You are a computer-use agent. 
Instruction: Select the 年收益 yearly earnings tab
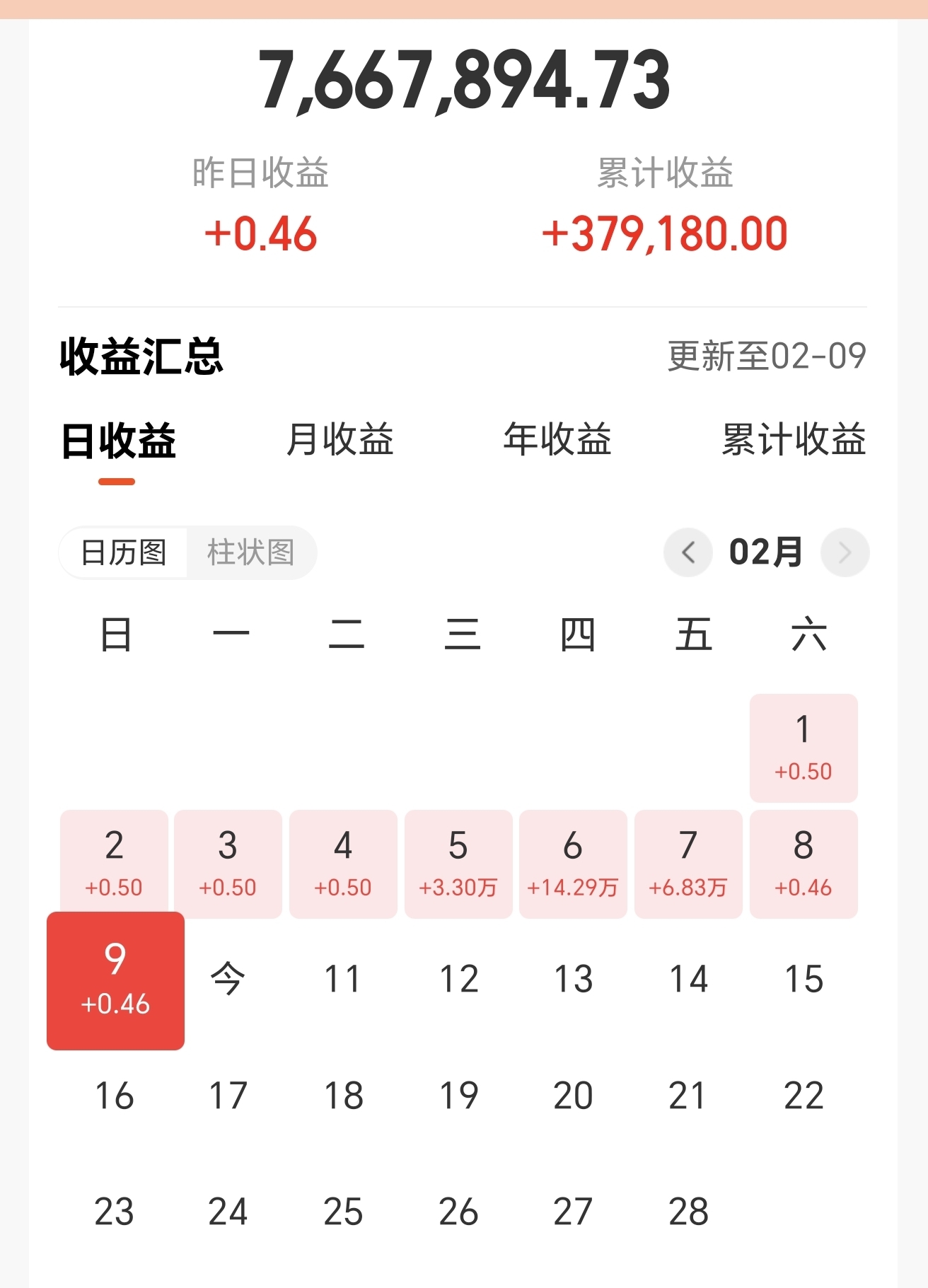(559, 440)
